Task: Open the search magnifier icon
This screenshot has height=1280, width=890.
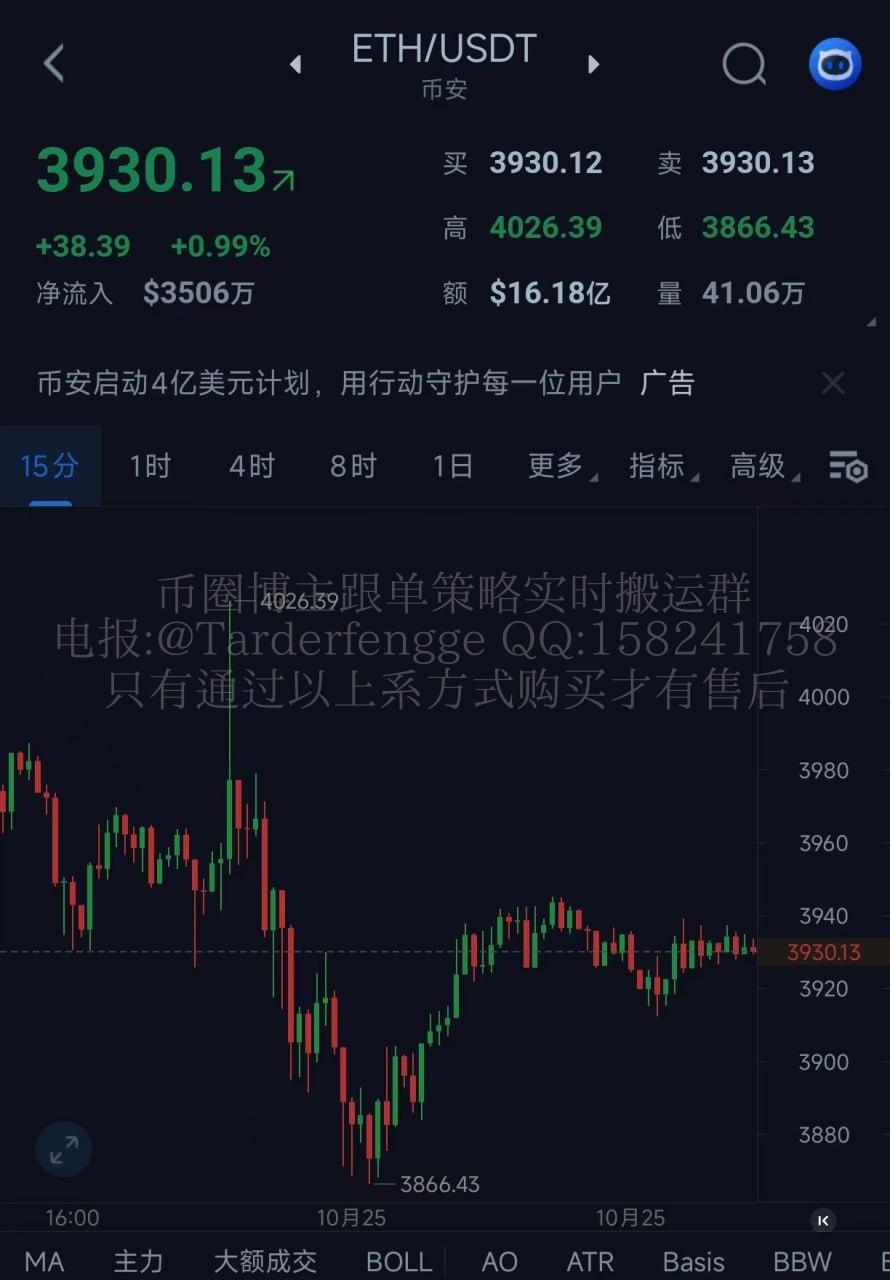Action: pos(744,65)
